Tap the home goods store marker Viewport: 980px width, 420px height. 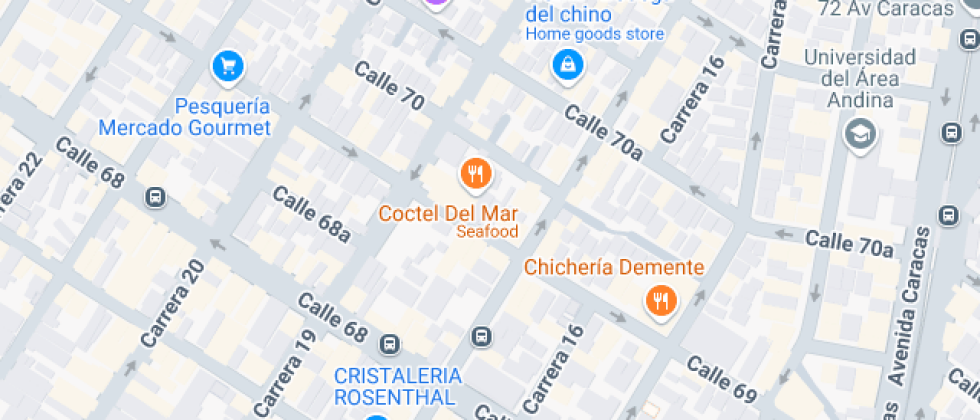click(567, 66)
